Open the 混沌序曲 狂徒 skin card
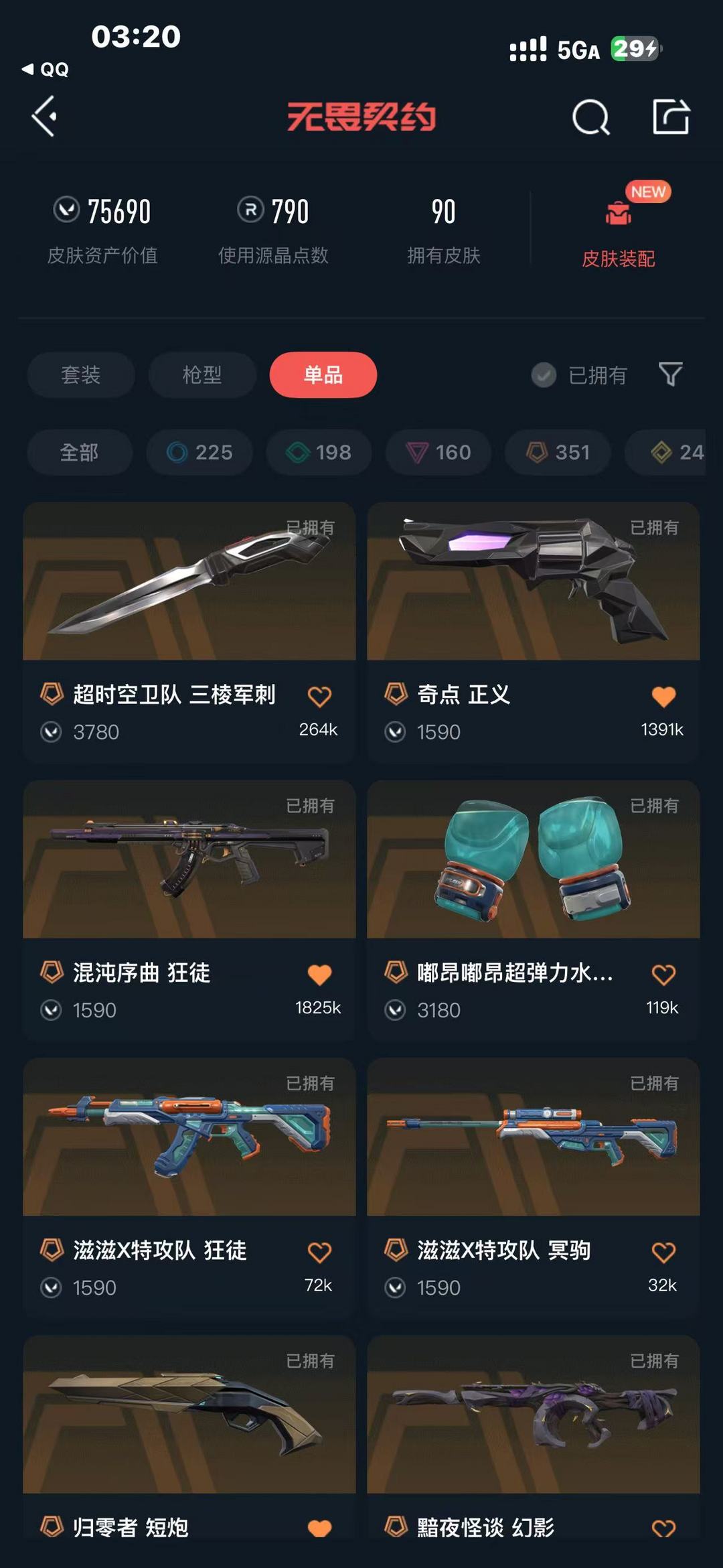The image size is (723, 1568). (x=189, y=861)
